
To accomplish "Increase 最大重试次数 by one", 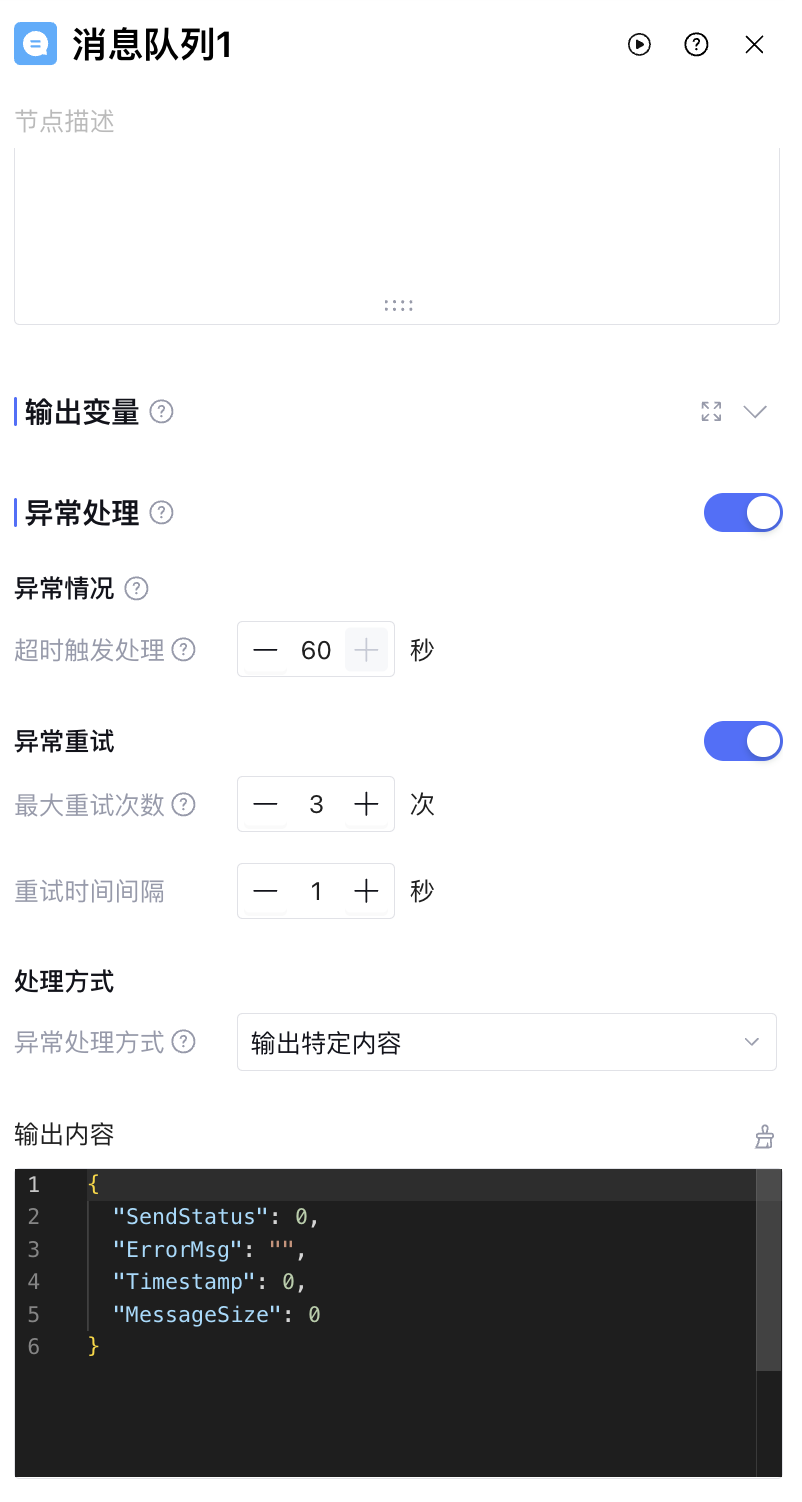I will (366, 804).
